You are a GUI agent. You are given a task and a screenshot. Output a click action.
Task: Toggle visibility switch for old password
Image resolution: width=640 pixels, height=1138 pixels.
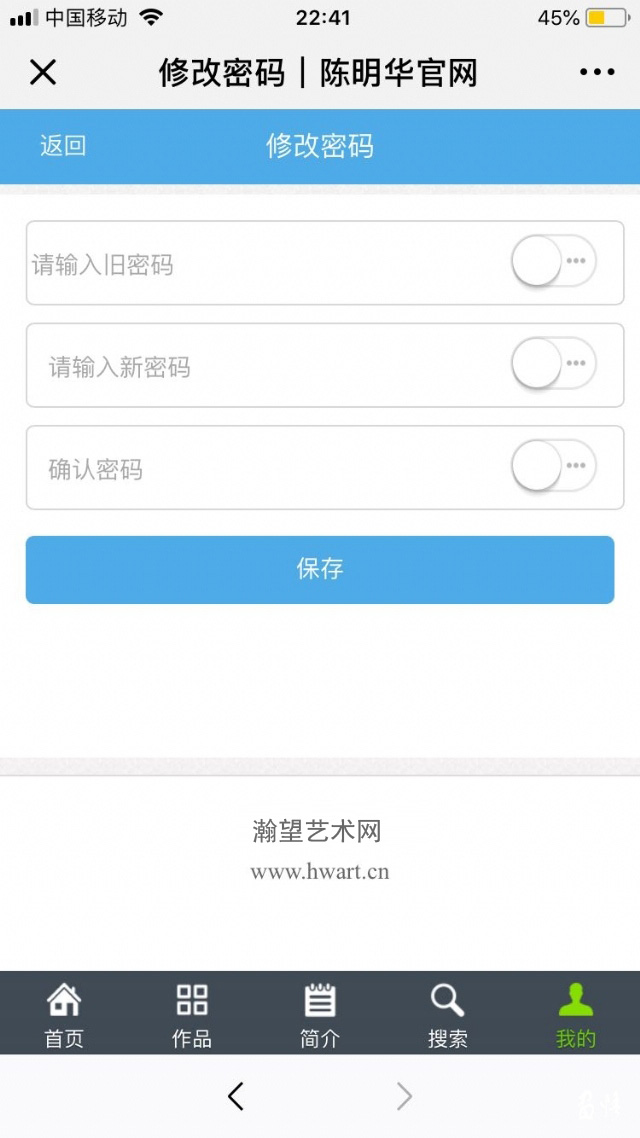(554, 261)
